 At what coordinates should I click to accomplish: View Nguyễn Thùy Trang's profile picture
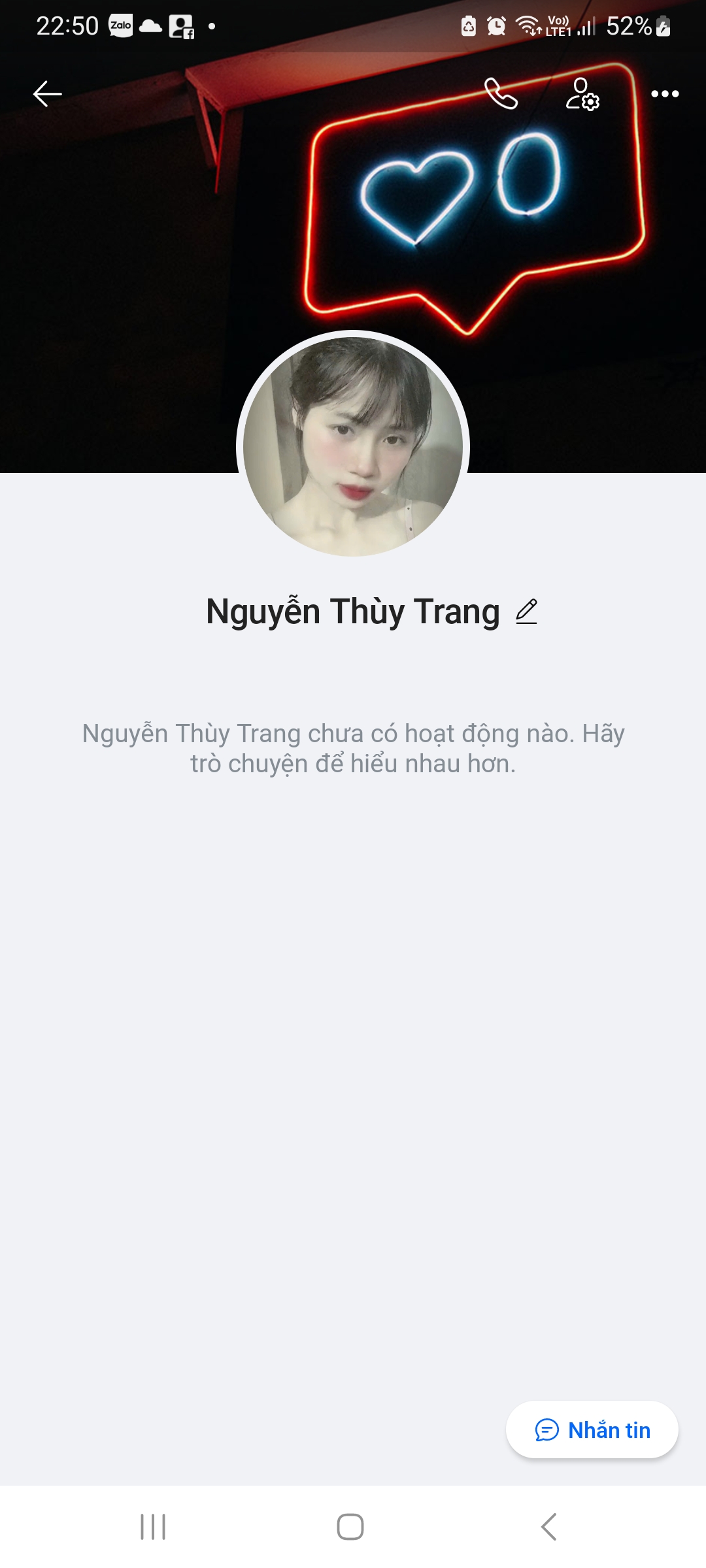[x=353, y=446]
